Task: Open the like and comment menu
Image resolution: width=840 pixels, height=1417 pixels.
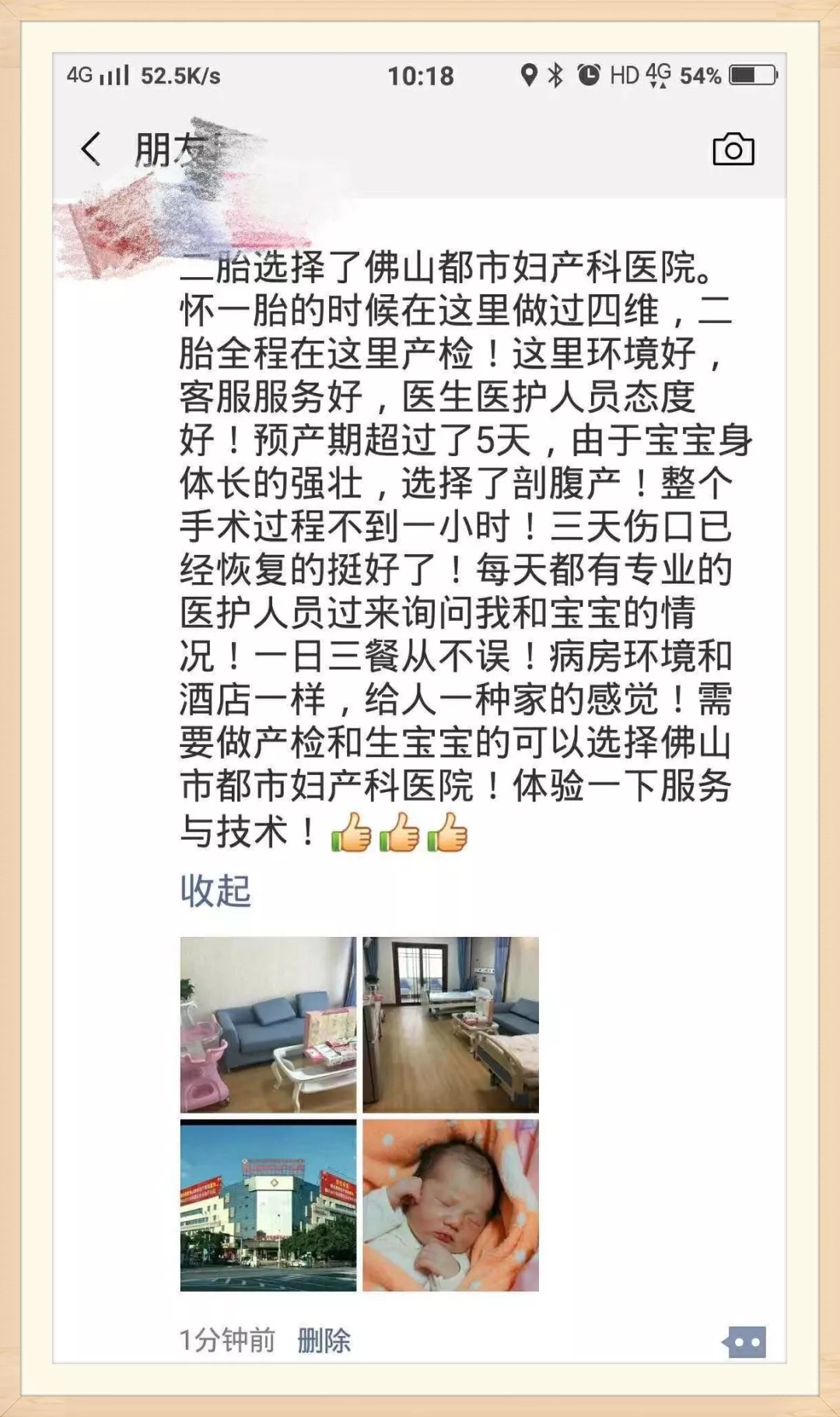Action: [x=744, y=1342]
